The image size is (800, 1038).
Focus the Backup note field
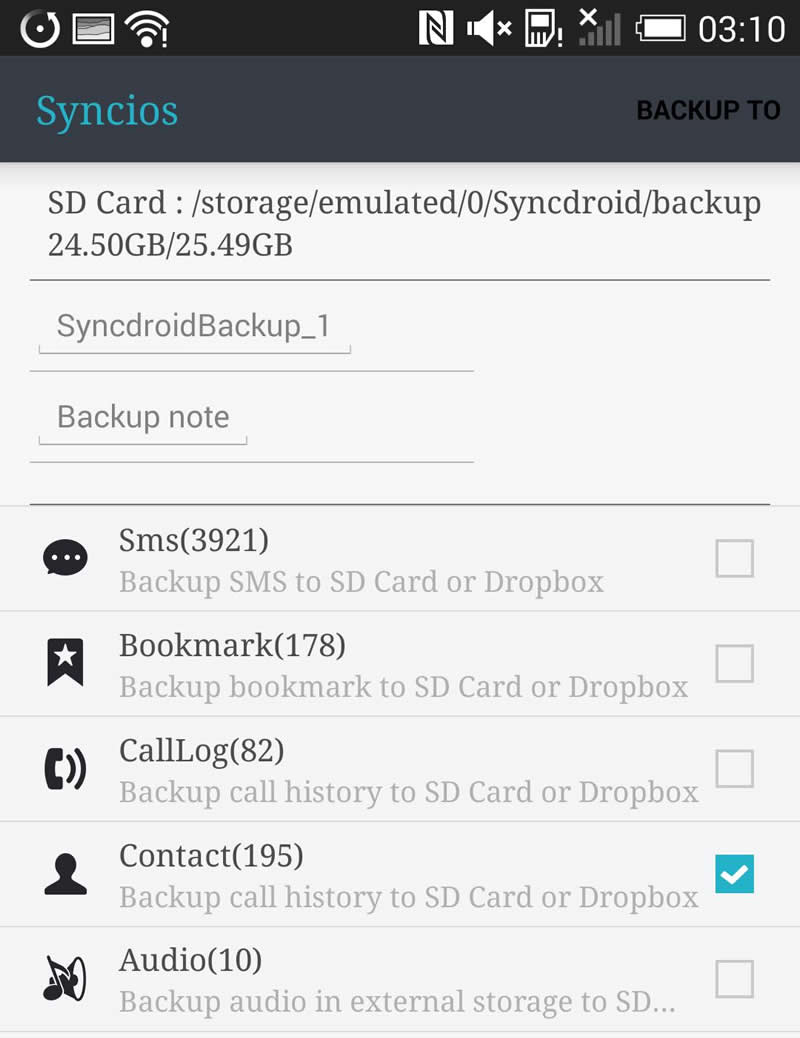pyautogui.click(x=143, y=417)
